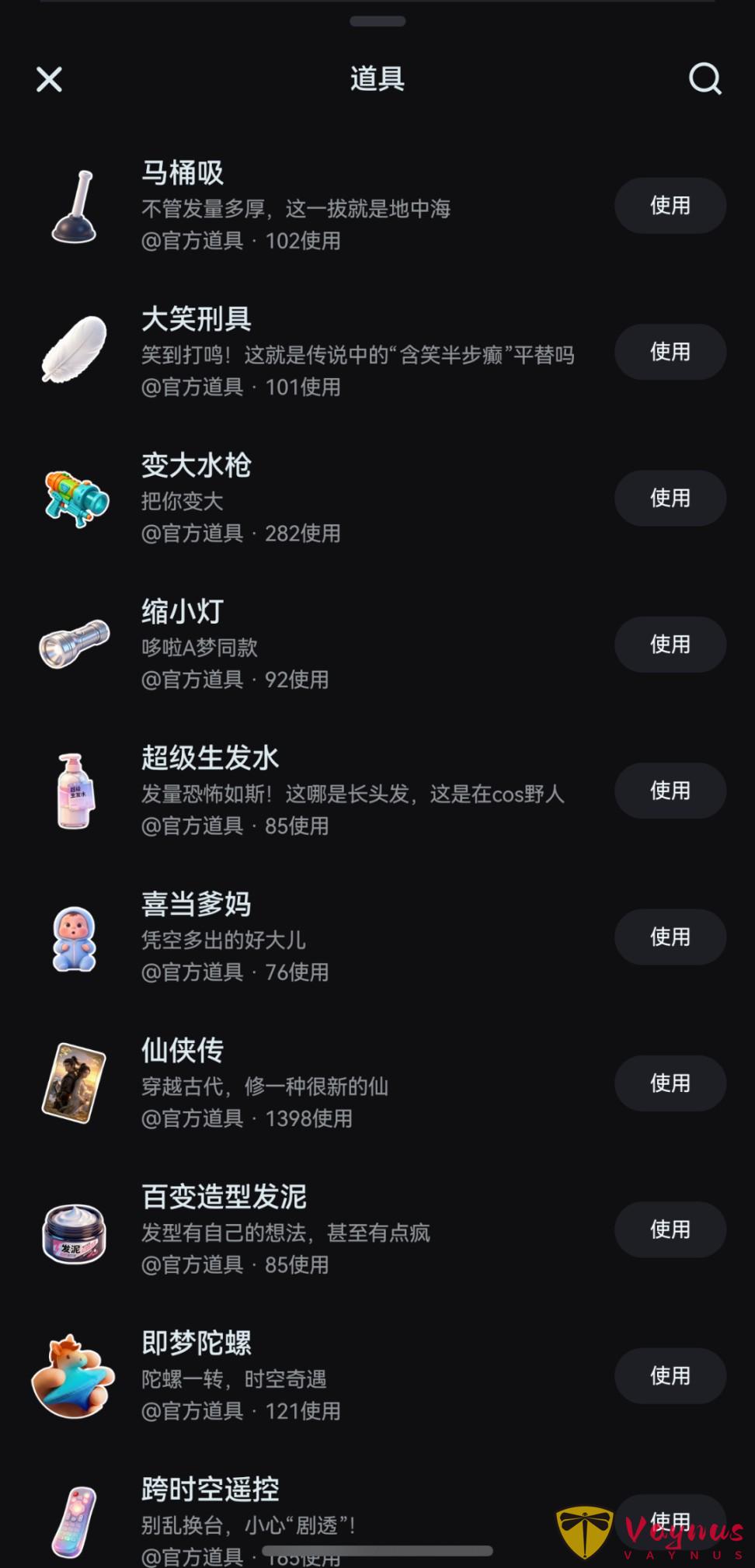
Task: Select the 大笑刑具 feather icon
Action: point(74,352)
